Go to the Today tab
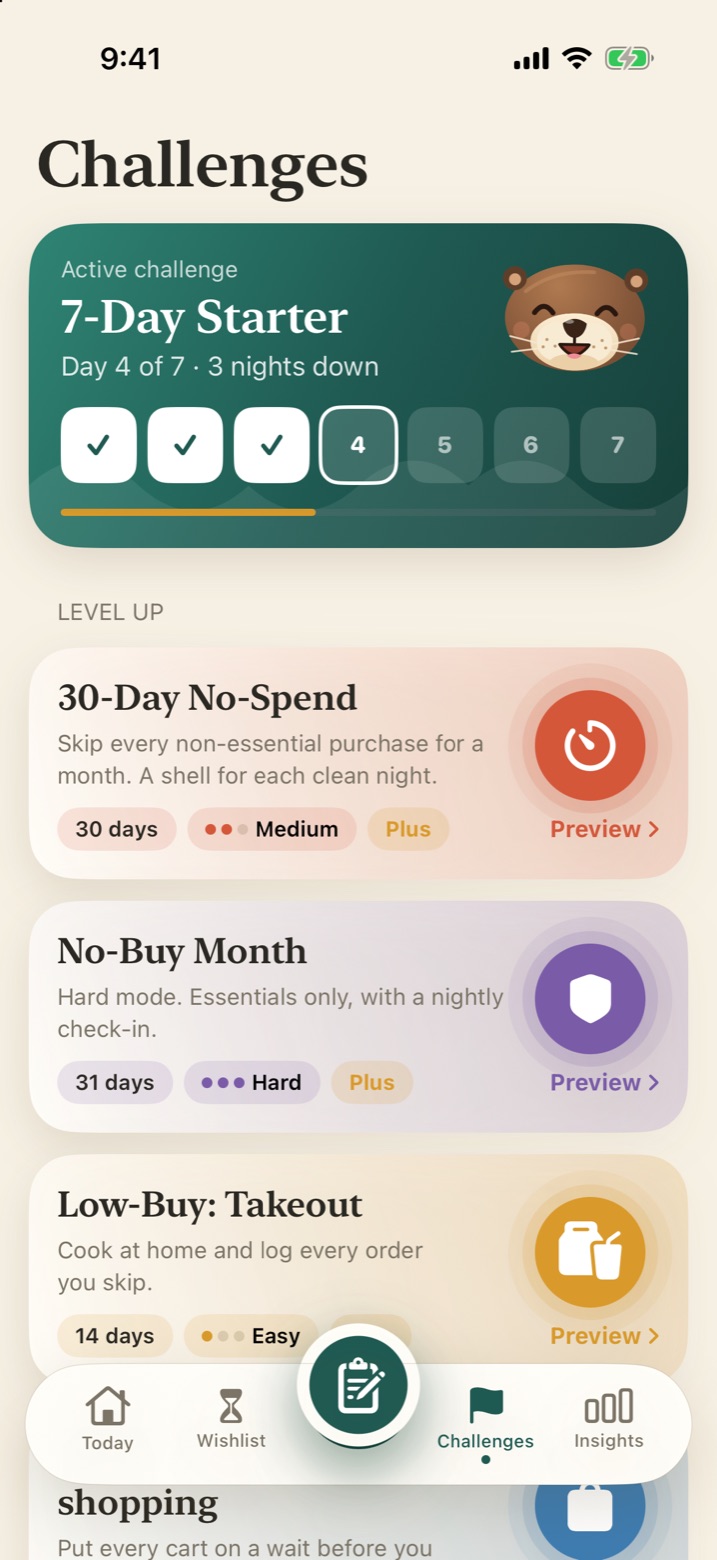 coord(107,1418)
